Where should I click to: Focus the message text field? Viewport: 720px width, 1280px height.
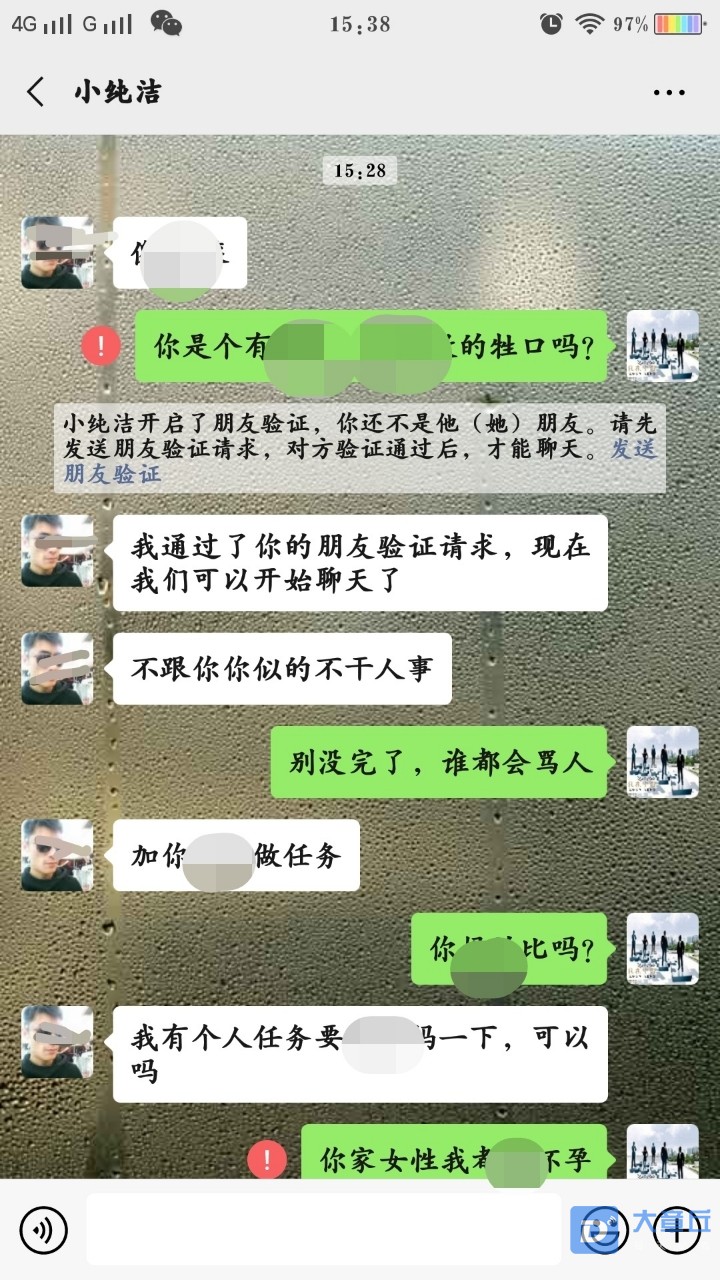(323, 1230)
